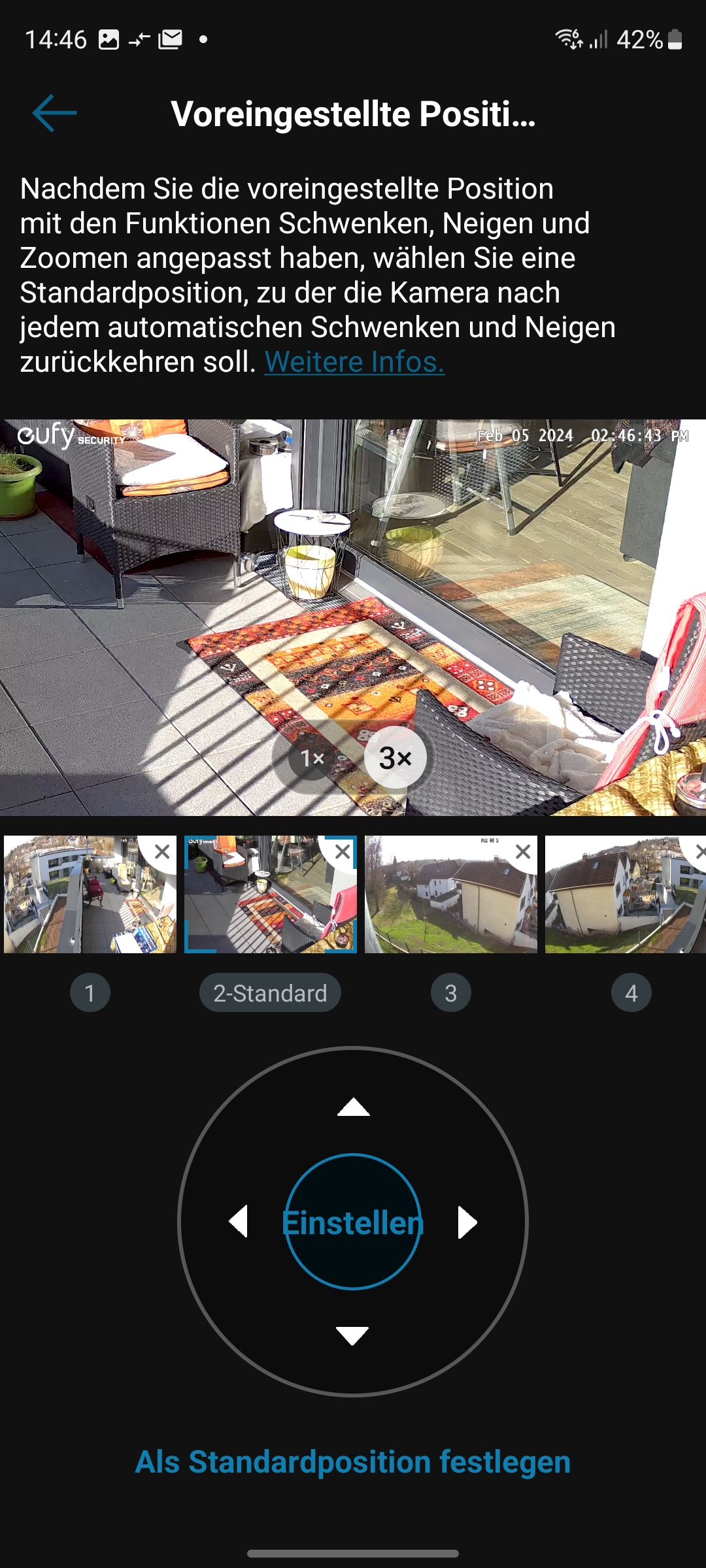The width and height of the screenshot is (706, 1568).
Task: Tap the Einstellen button
Action: [x=353, y=1222]
